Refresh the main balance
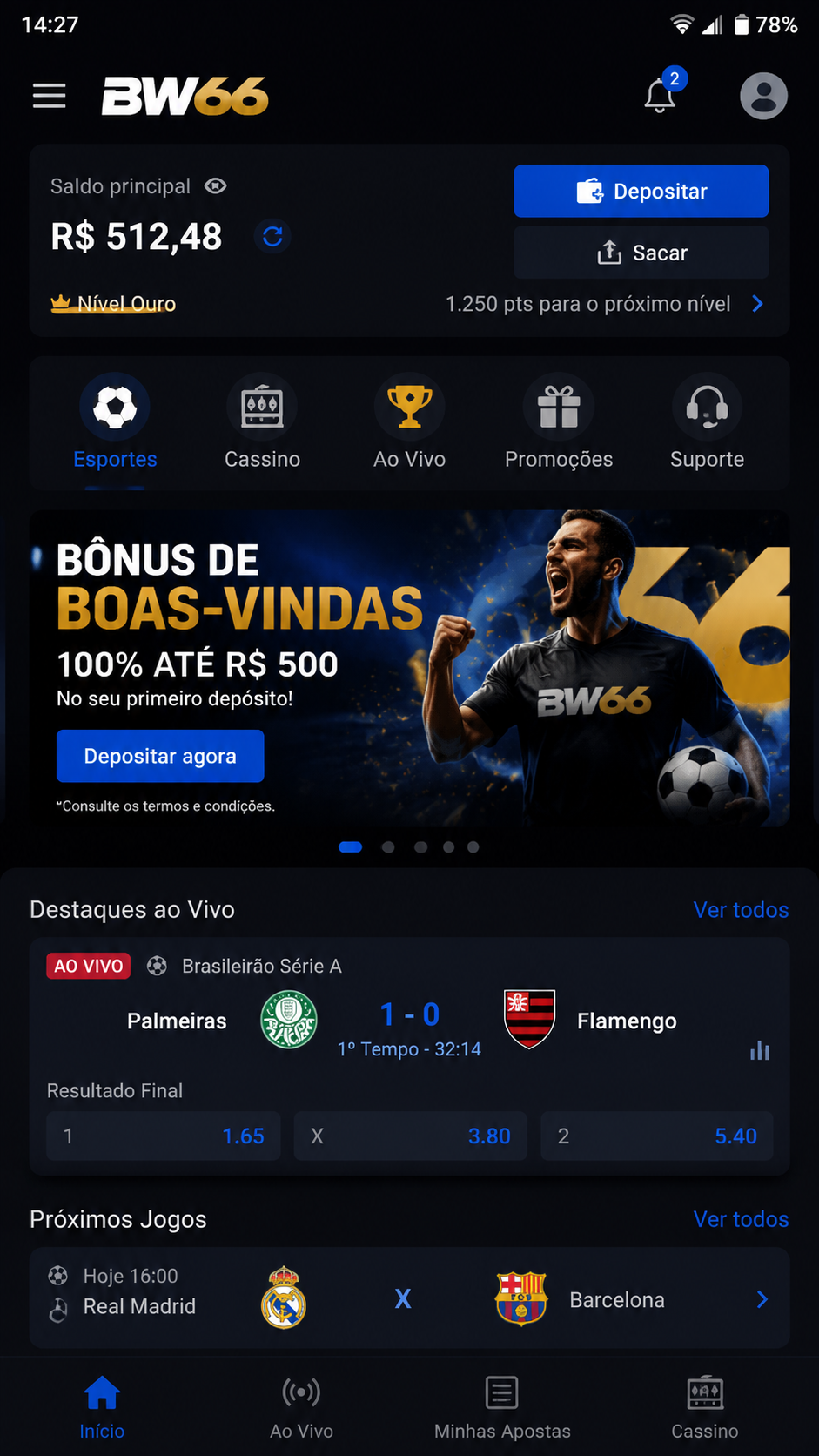This screenshot has width=819, height=1456. point(272,236)
